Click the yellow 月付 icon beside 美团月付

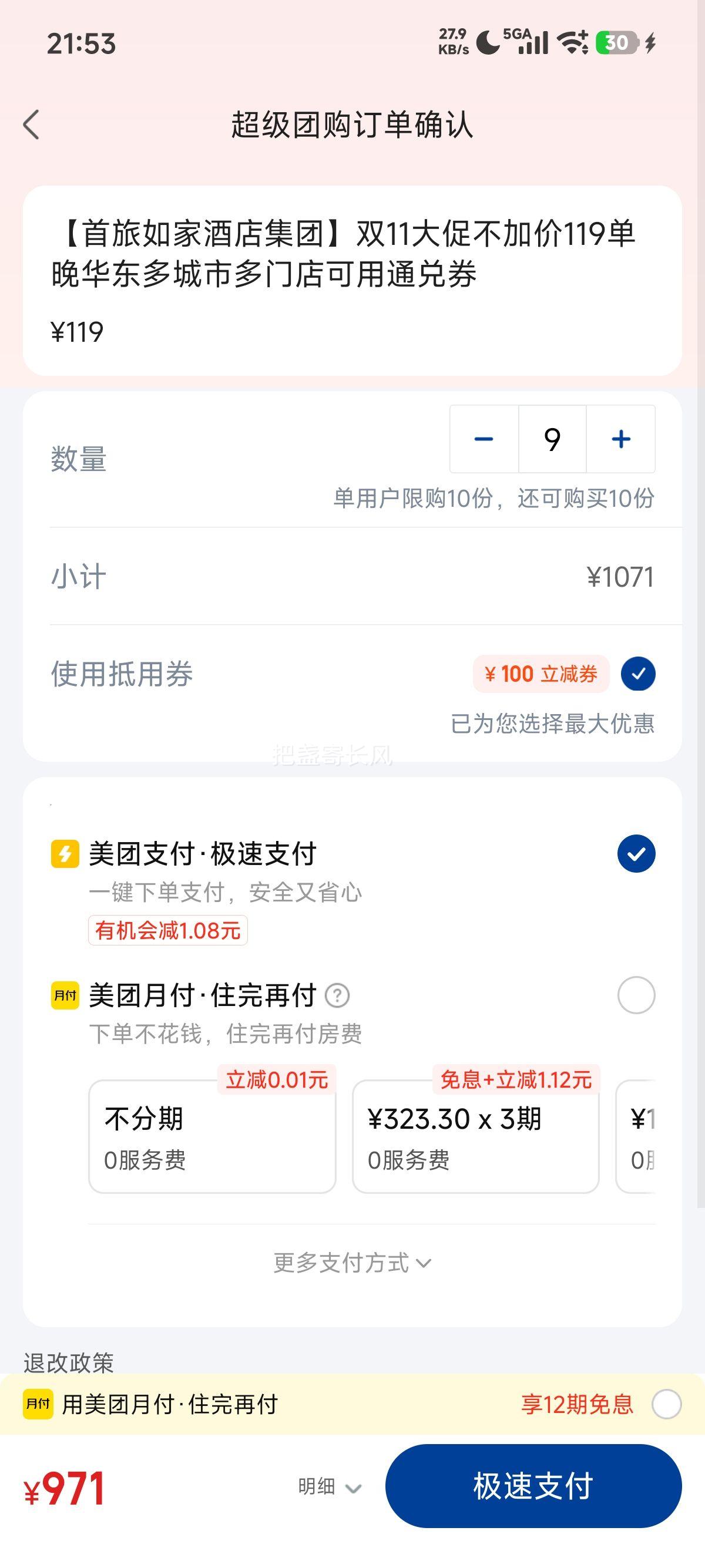(x=64, y=997)
